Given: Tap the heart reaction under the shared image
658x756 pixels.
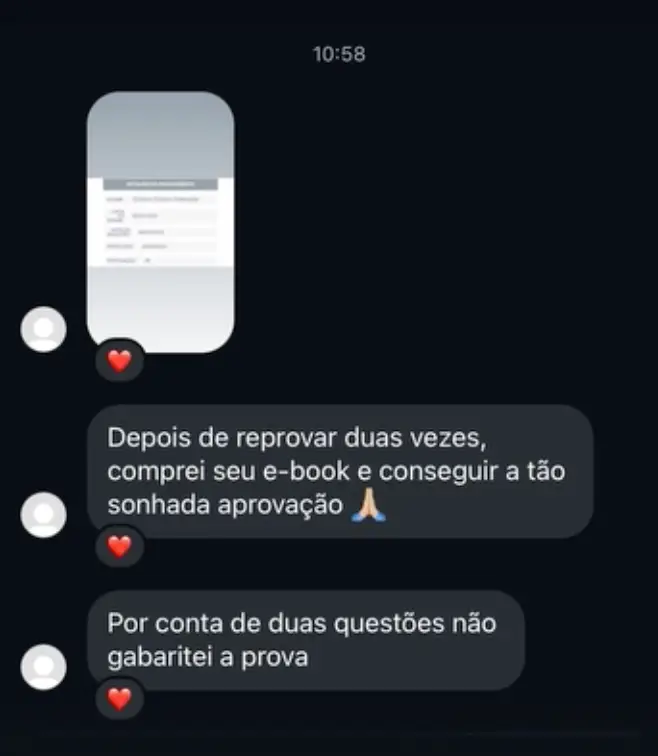Looking at the screenshot, I should click(119, 361).
